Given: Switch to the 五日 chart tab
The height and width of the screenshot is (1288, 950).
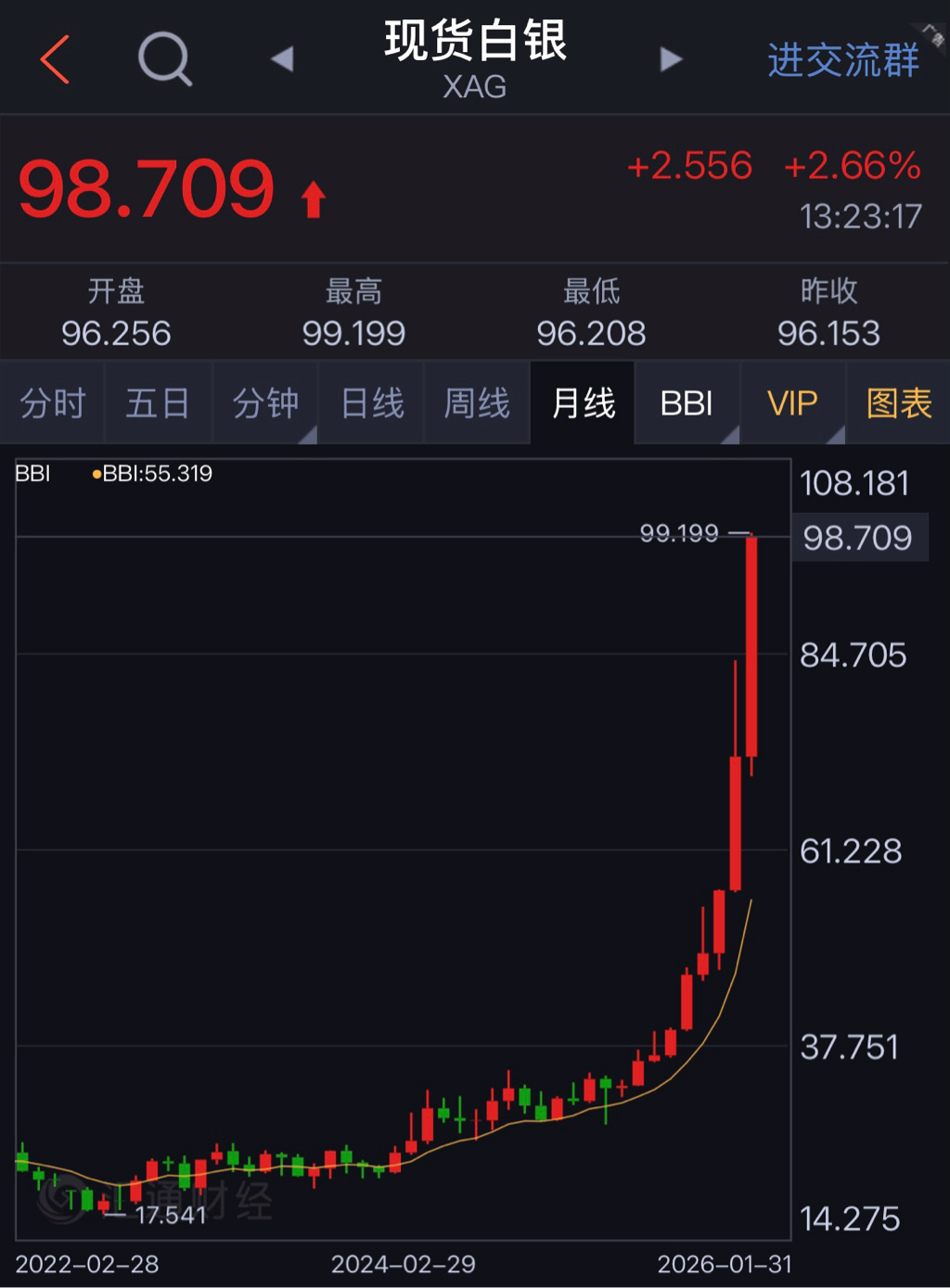Looking at the screenshot, I should 158,403.
